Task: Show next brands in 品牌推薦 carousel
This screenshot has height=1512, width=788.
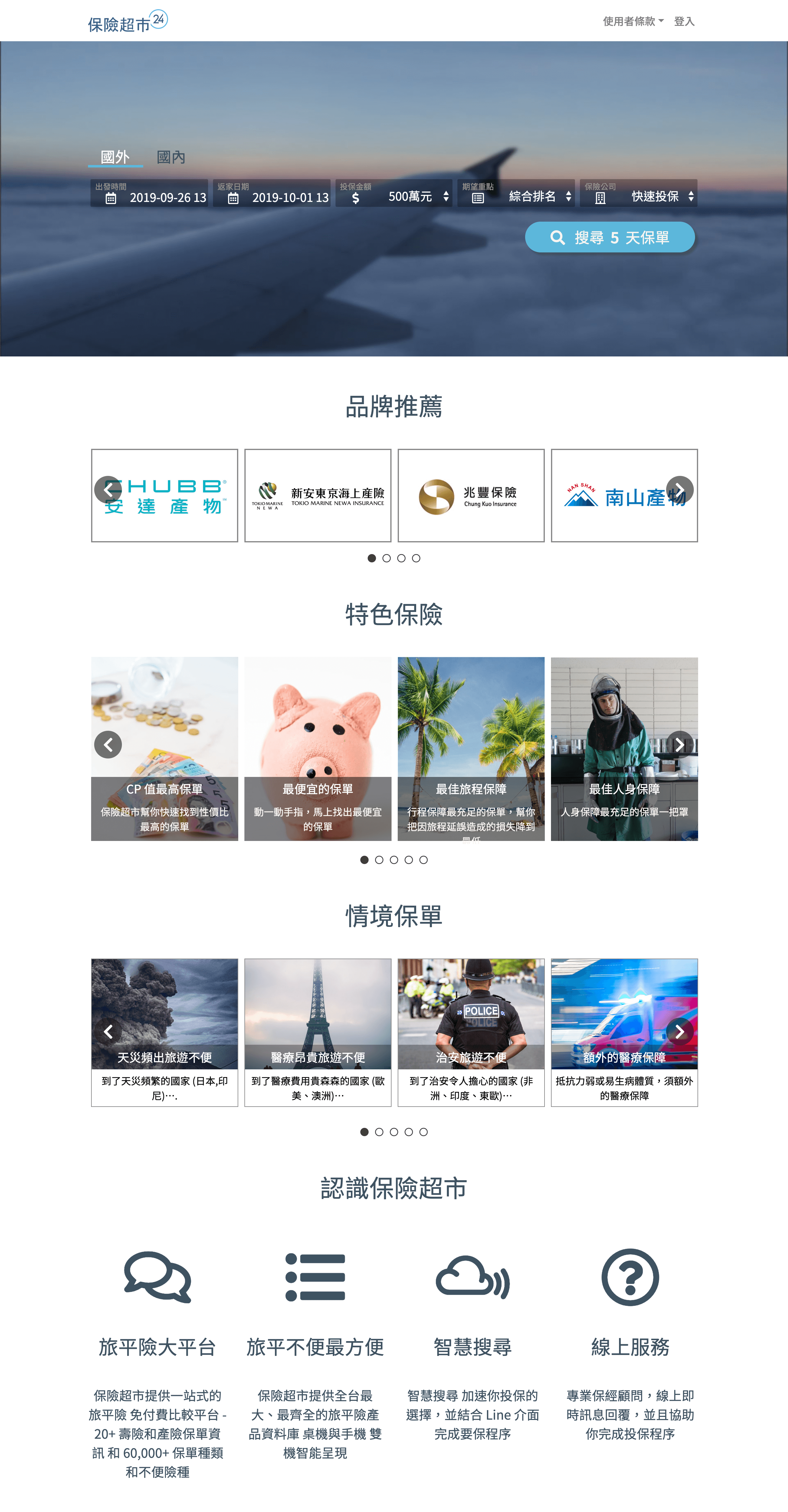Action: 679,489
